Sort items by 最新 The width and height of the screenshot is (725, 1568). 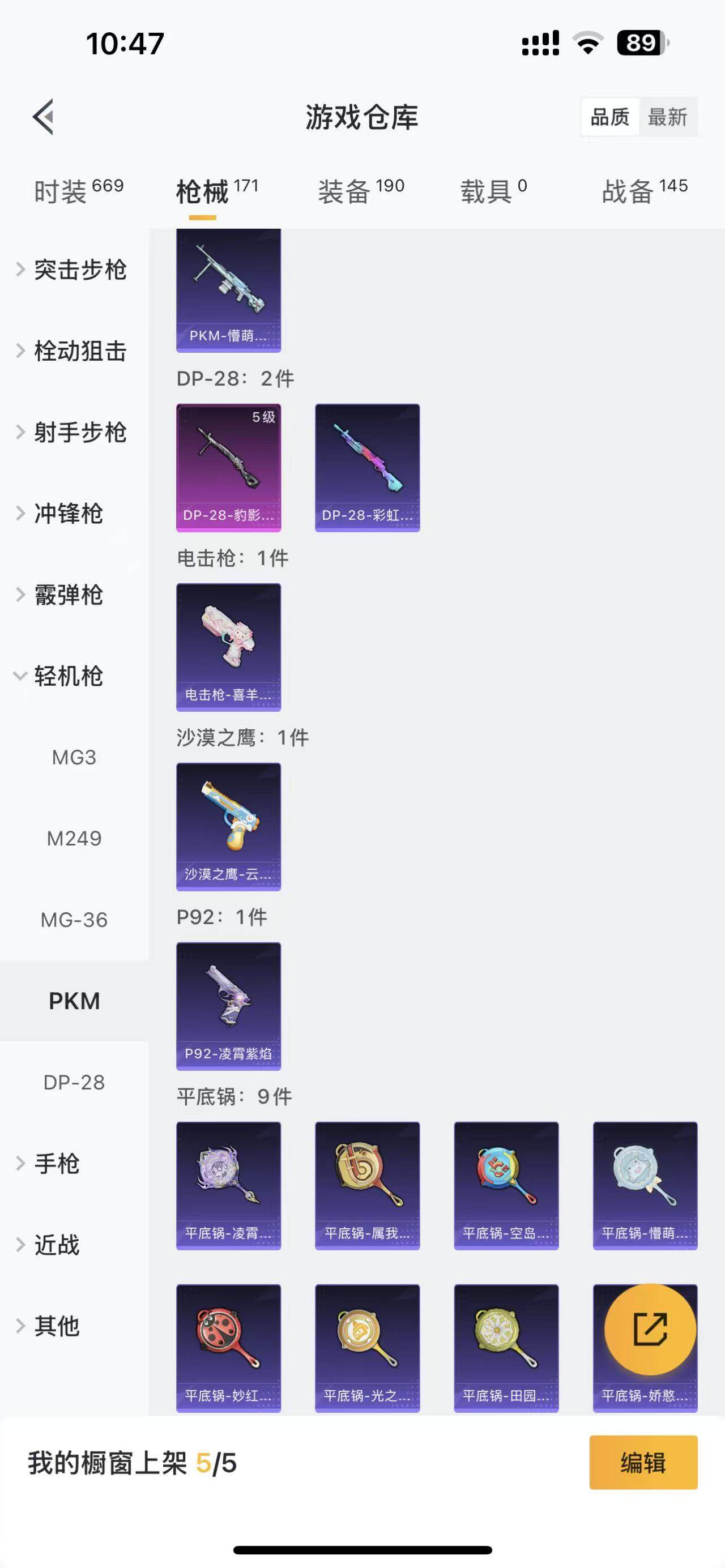[667, 116]
